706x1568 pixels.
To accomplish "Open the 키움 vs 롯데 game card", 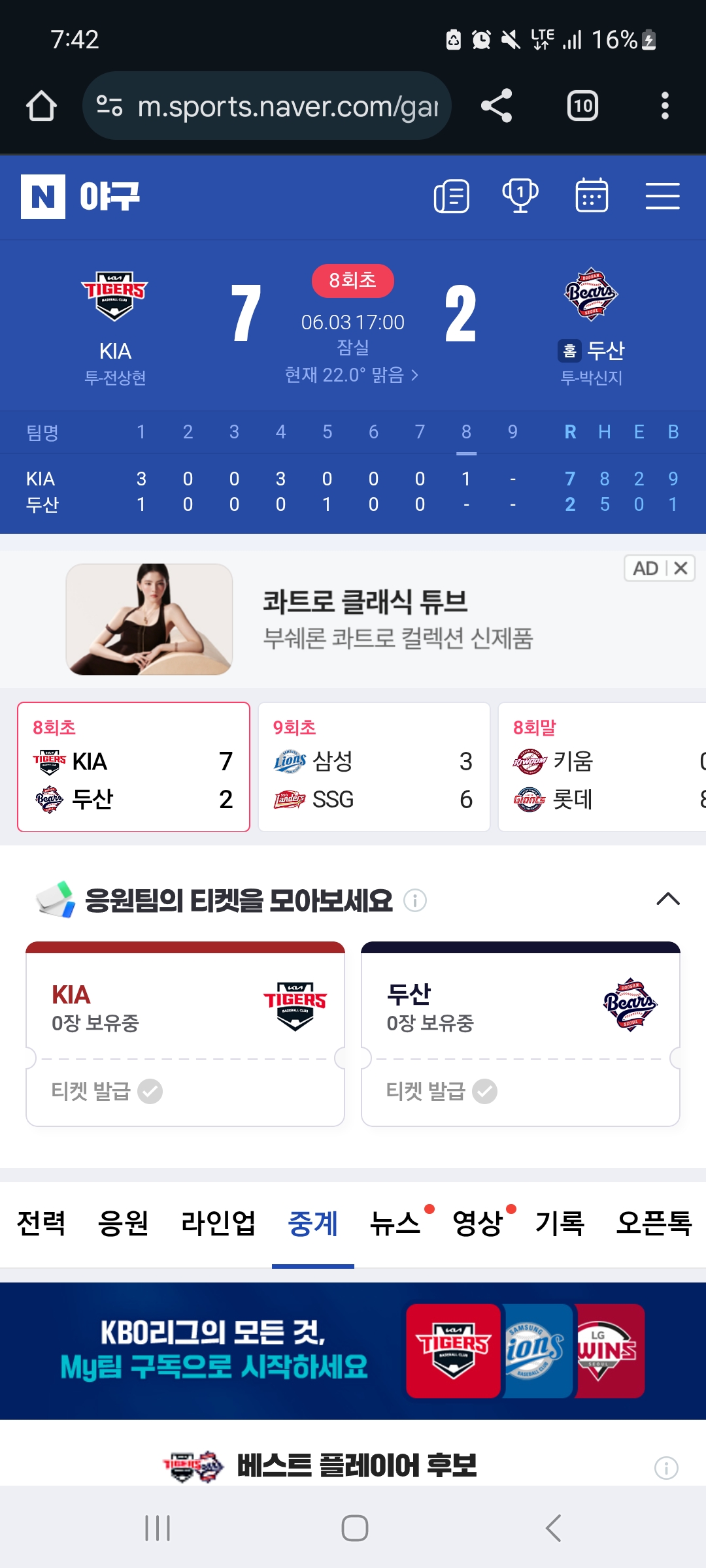I will click(602, 767).
